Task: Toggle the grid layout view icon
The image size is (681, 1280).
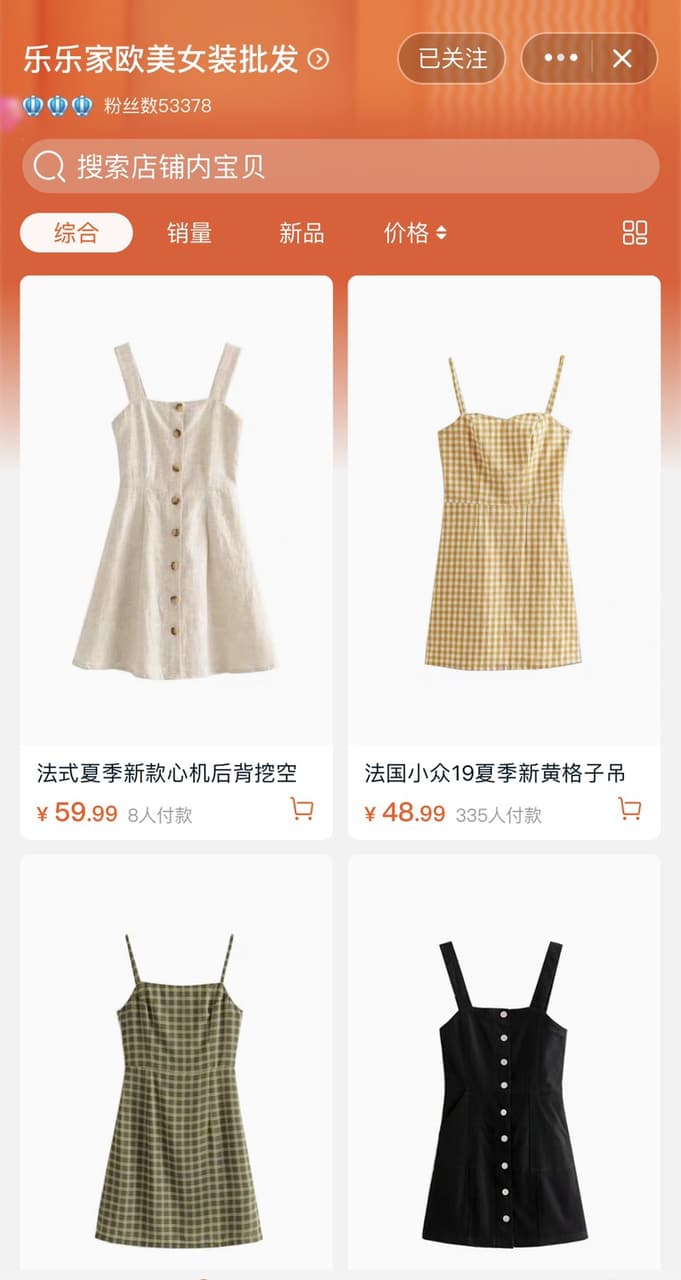Action: pos(635,233)
